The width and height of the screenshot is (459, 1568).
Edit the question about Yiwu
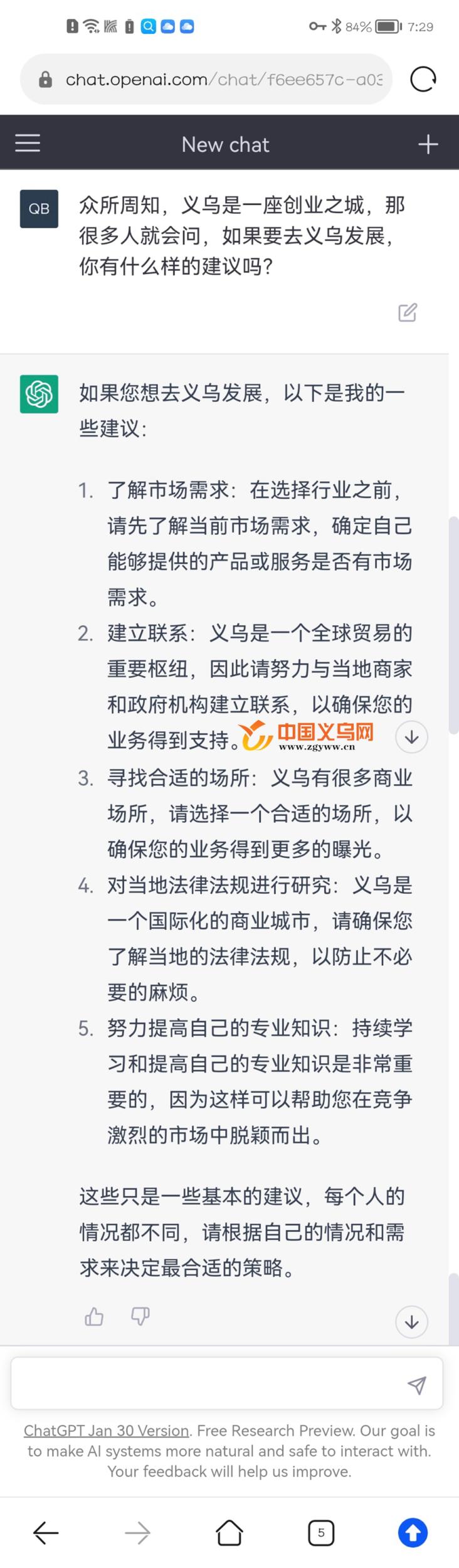click(408, 312)
